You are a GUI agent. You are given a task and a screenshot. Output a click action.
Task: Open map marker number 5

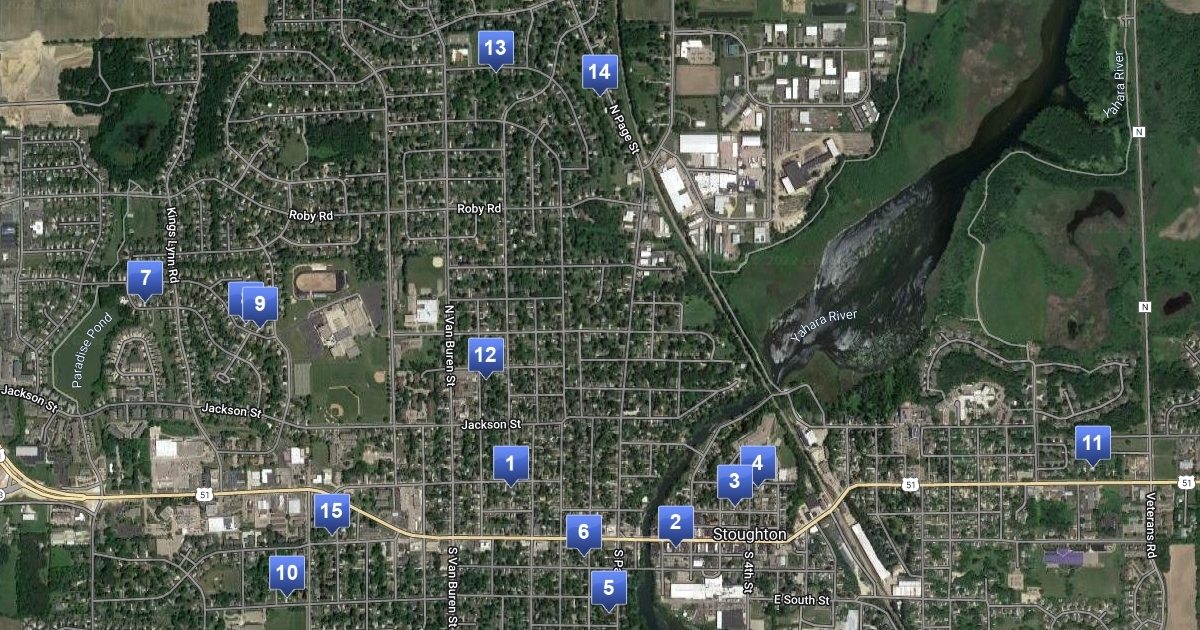pos(608,588)
